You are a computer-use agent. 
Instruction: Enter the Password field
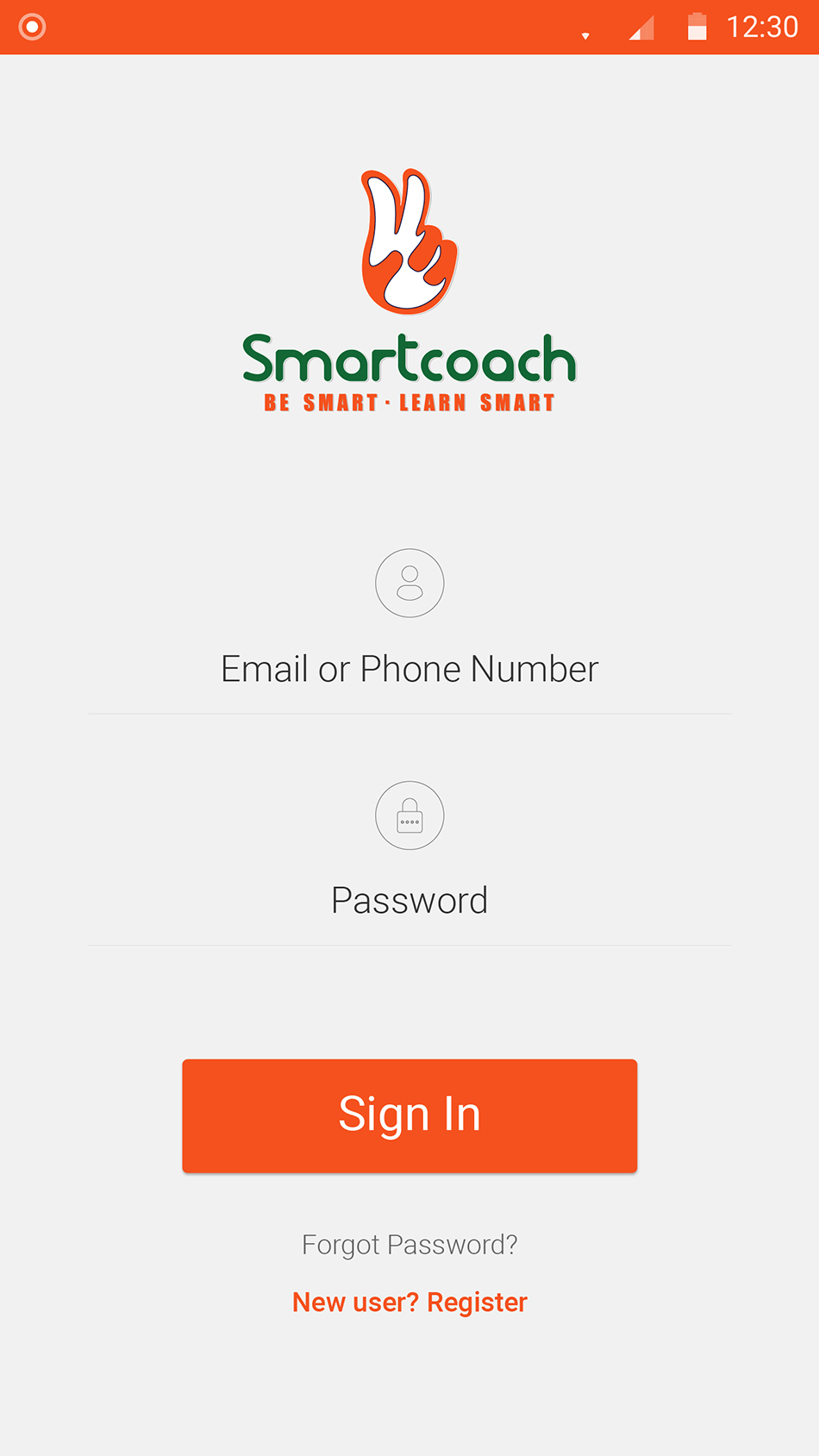pos(409,902)
